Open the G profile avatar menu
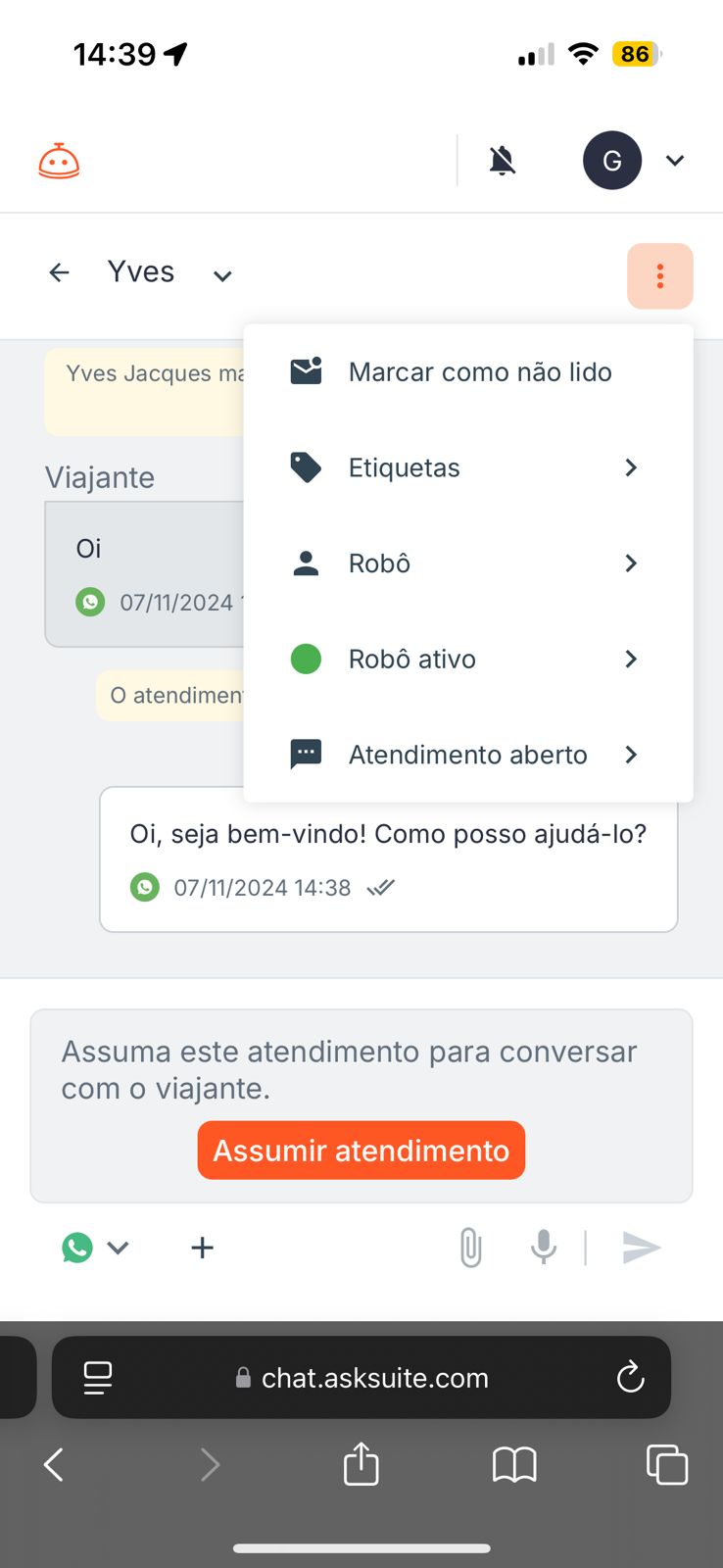Viewport: 723px width, 1568px height. pos(612,160)
